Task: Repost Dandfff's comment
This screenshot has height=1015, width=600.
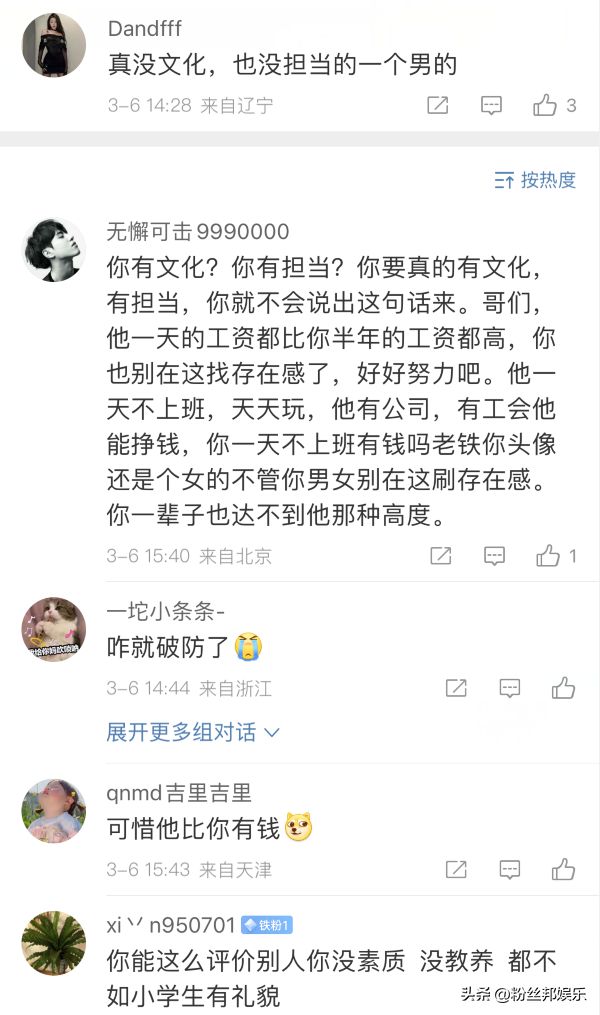Action: (x=438, y=105)
